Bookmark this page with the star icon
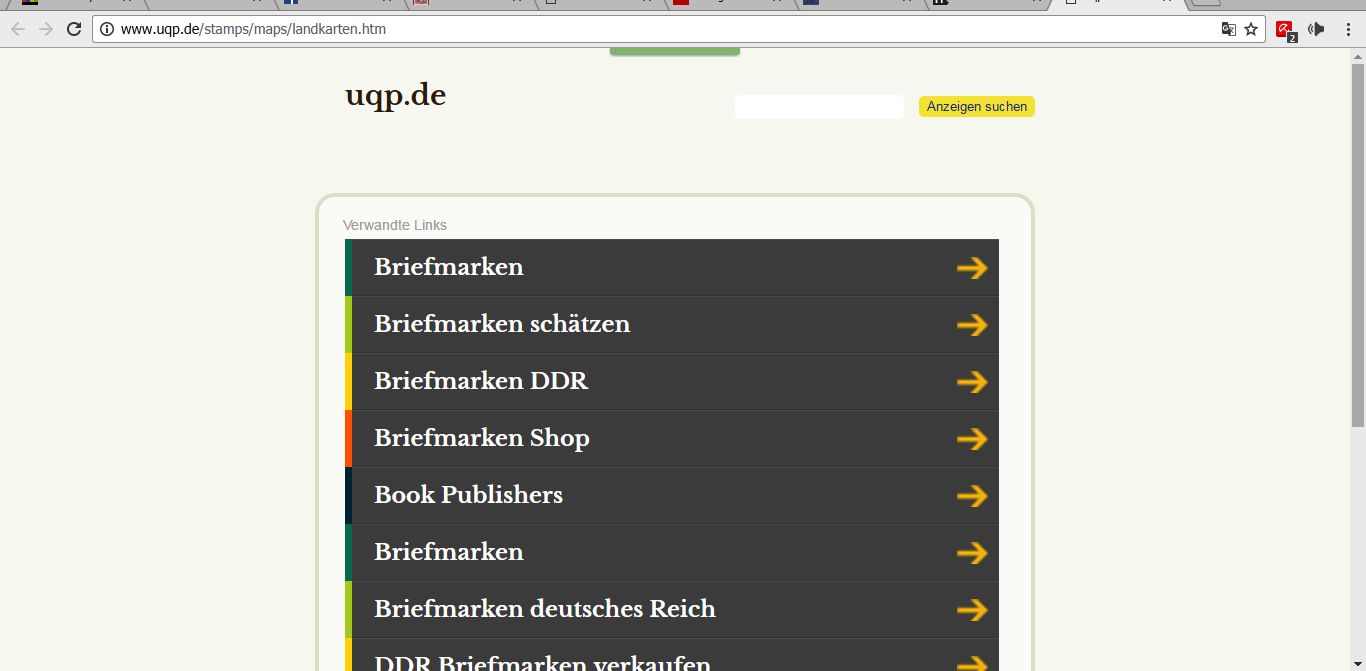The height and width of the screenshot is (671, 1366). pyautogui.click(x=1251, y=29)
